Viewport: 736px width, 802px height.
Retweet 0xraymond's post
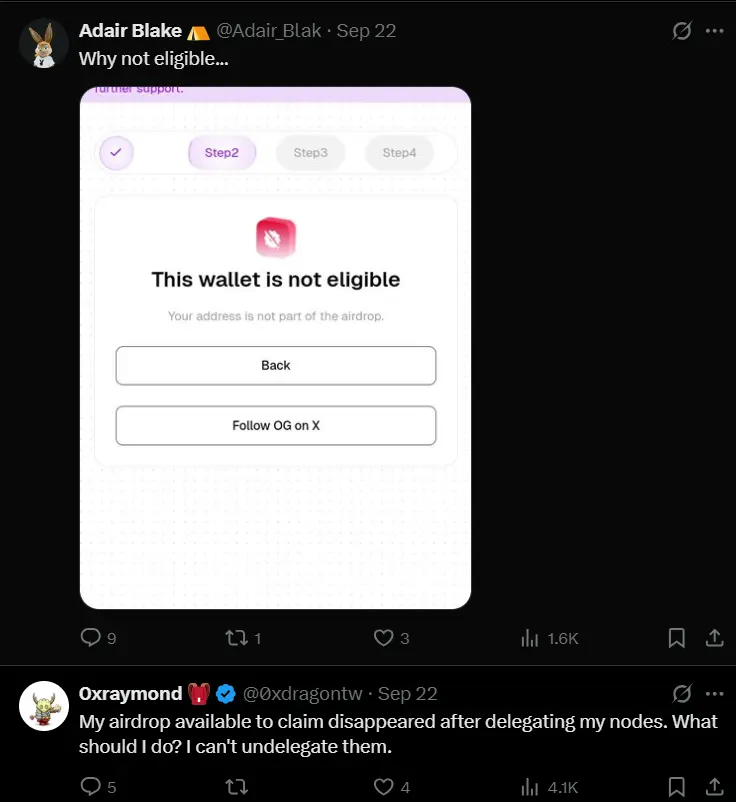pyautogui.click(x=236, y=787)
